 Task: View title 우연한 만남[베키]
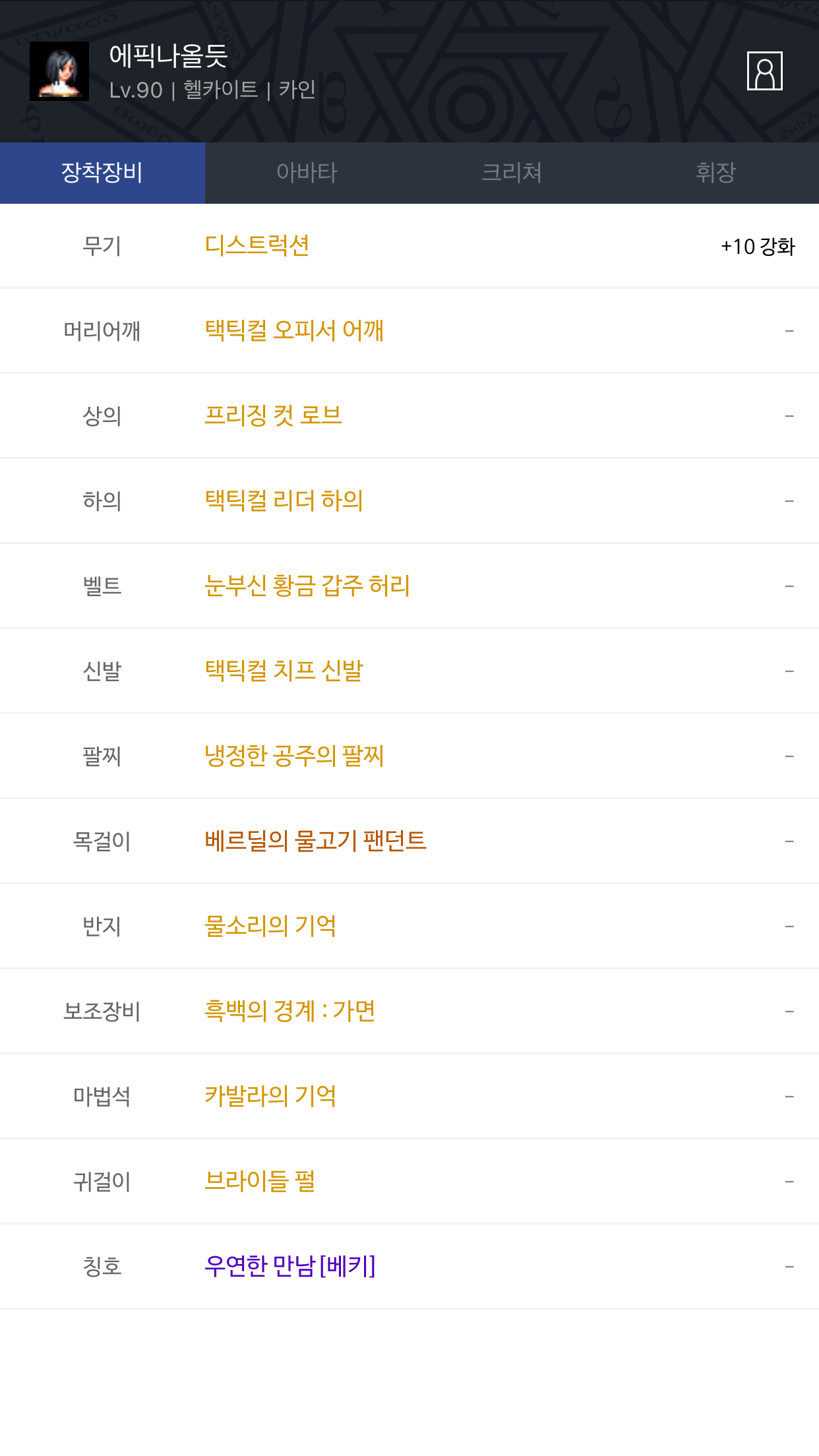290,1266
